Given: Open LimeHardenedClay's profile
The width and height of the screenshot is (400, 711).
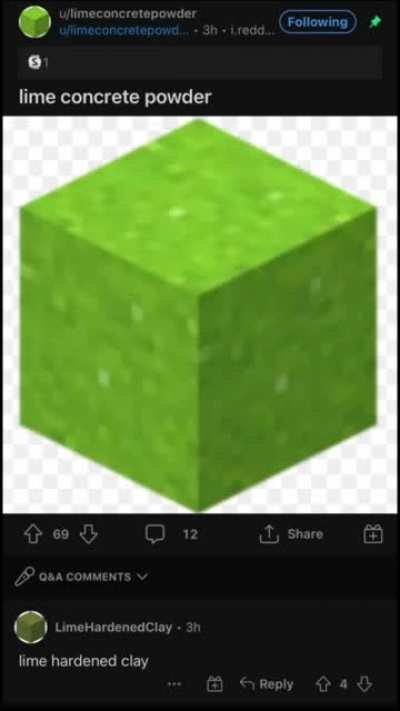Looking at the screenshot, I should (113, 628).
